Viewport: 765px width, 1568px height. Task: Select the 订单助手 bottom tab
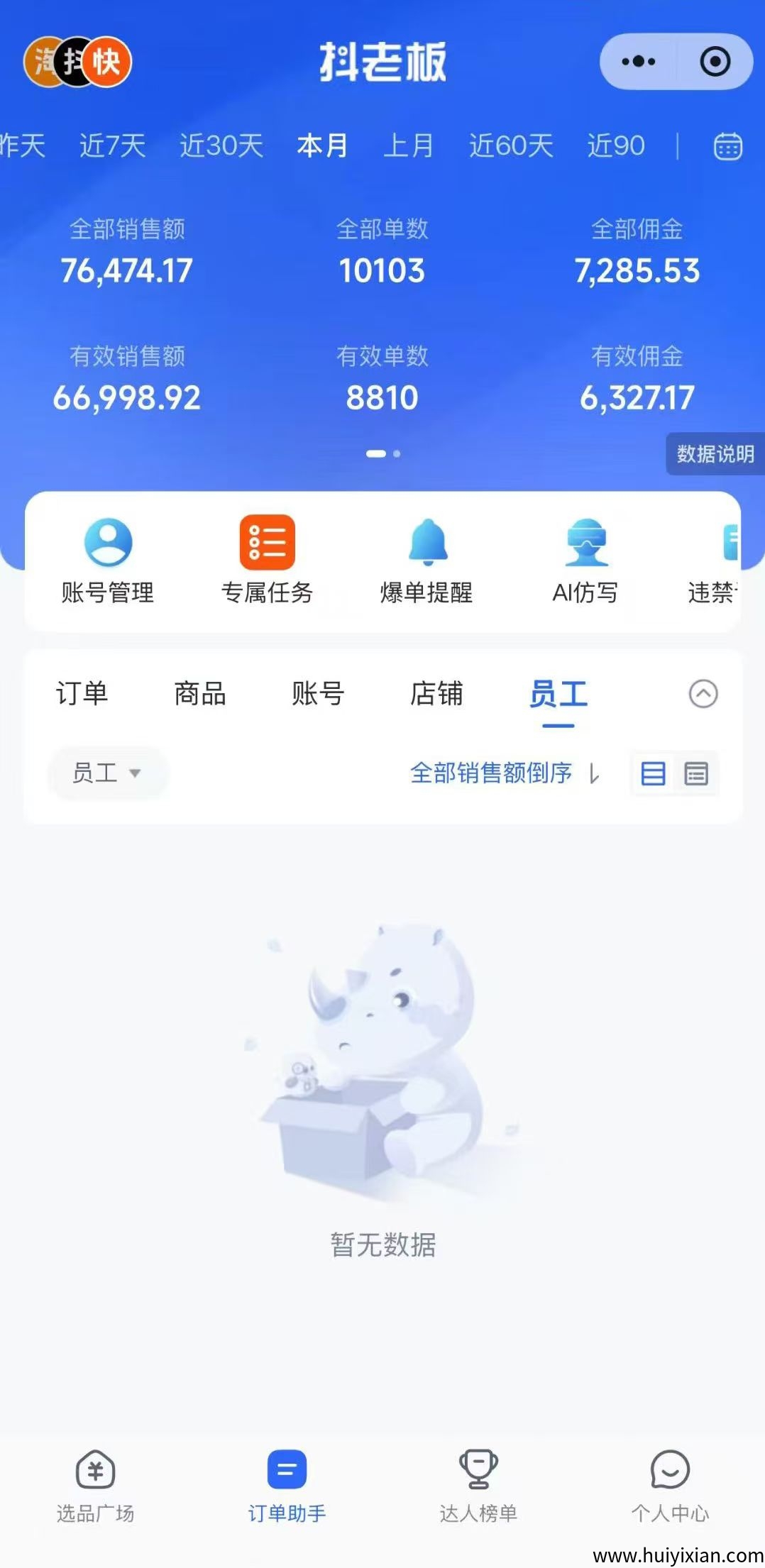pos(287,1486)
